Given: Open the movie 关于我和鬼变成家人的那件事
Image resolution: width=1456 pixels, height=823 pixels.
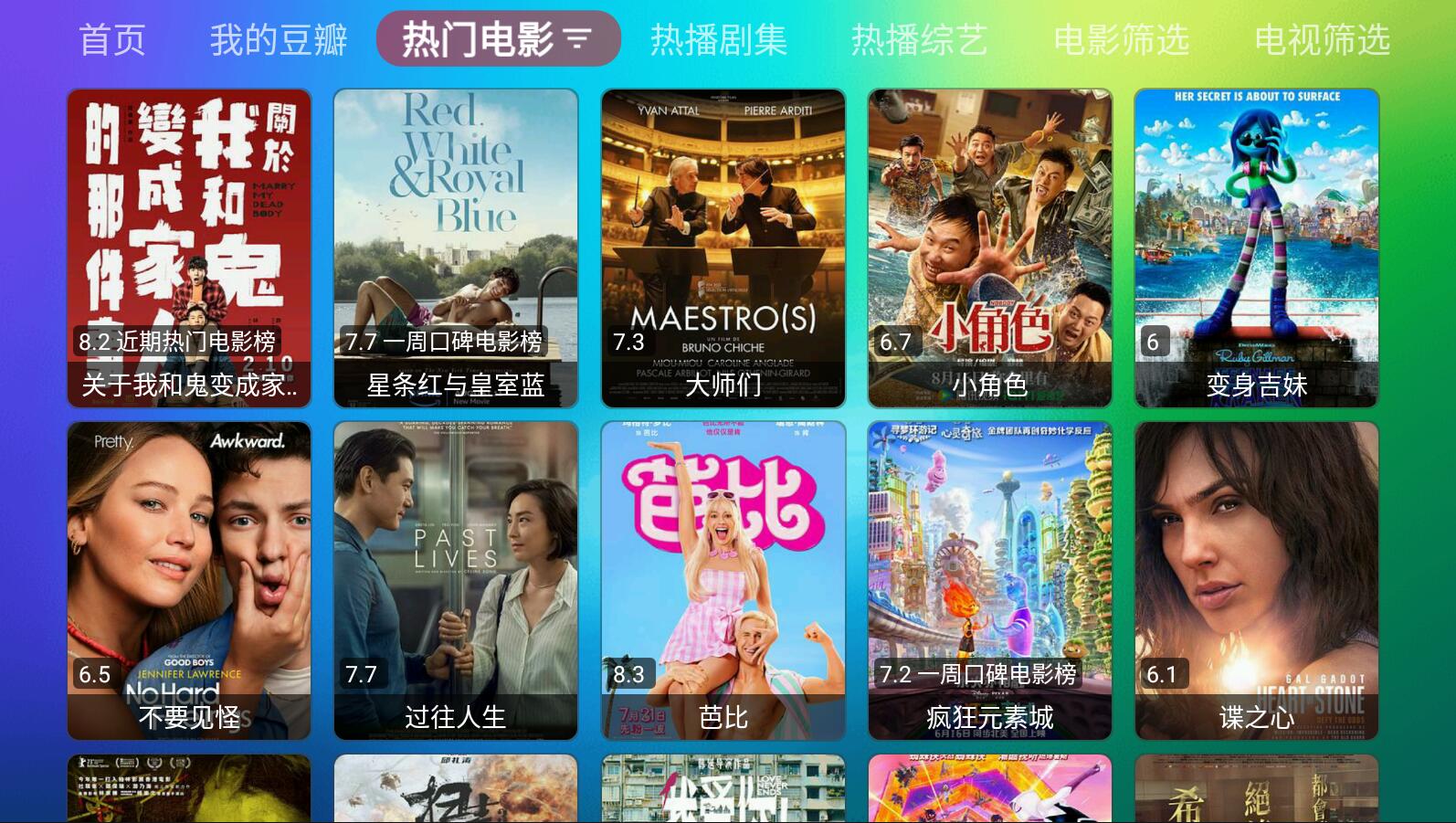Looking at the screenshot, I should tap(189, 248).
